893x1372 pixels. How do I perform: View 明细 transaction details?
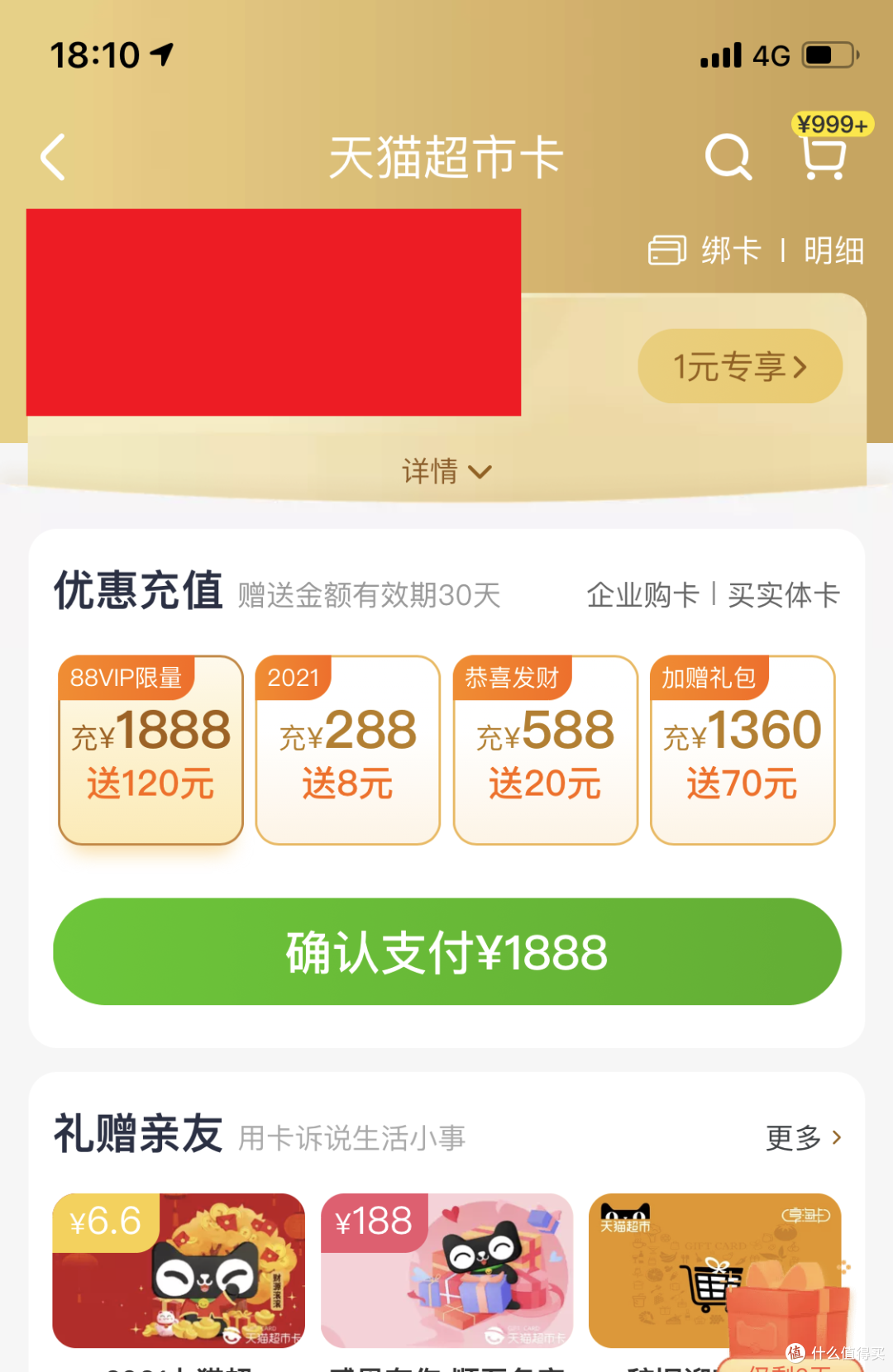833,250
